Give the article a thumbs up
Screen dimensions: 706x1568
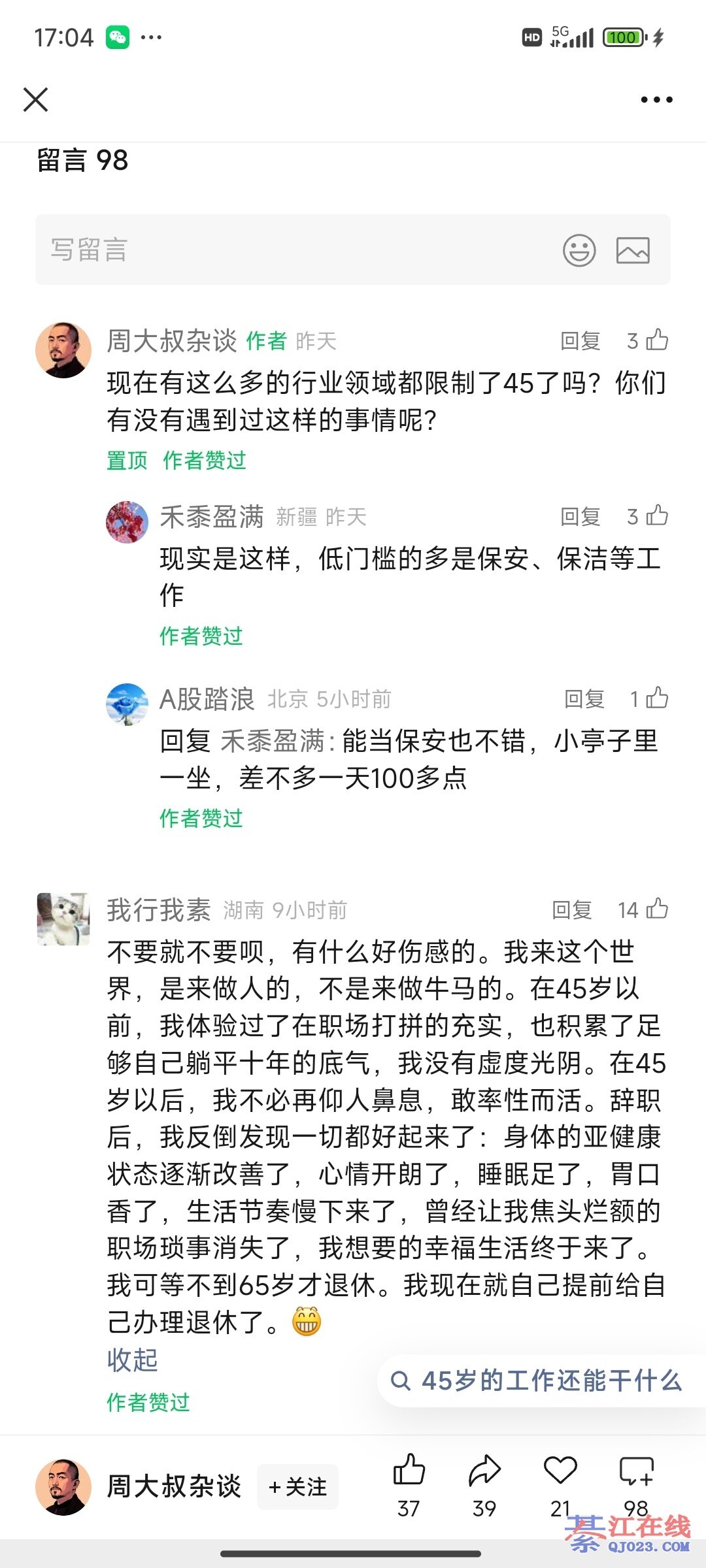click(409, 1473)
